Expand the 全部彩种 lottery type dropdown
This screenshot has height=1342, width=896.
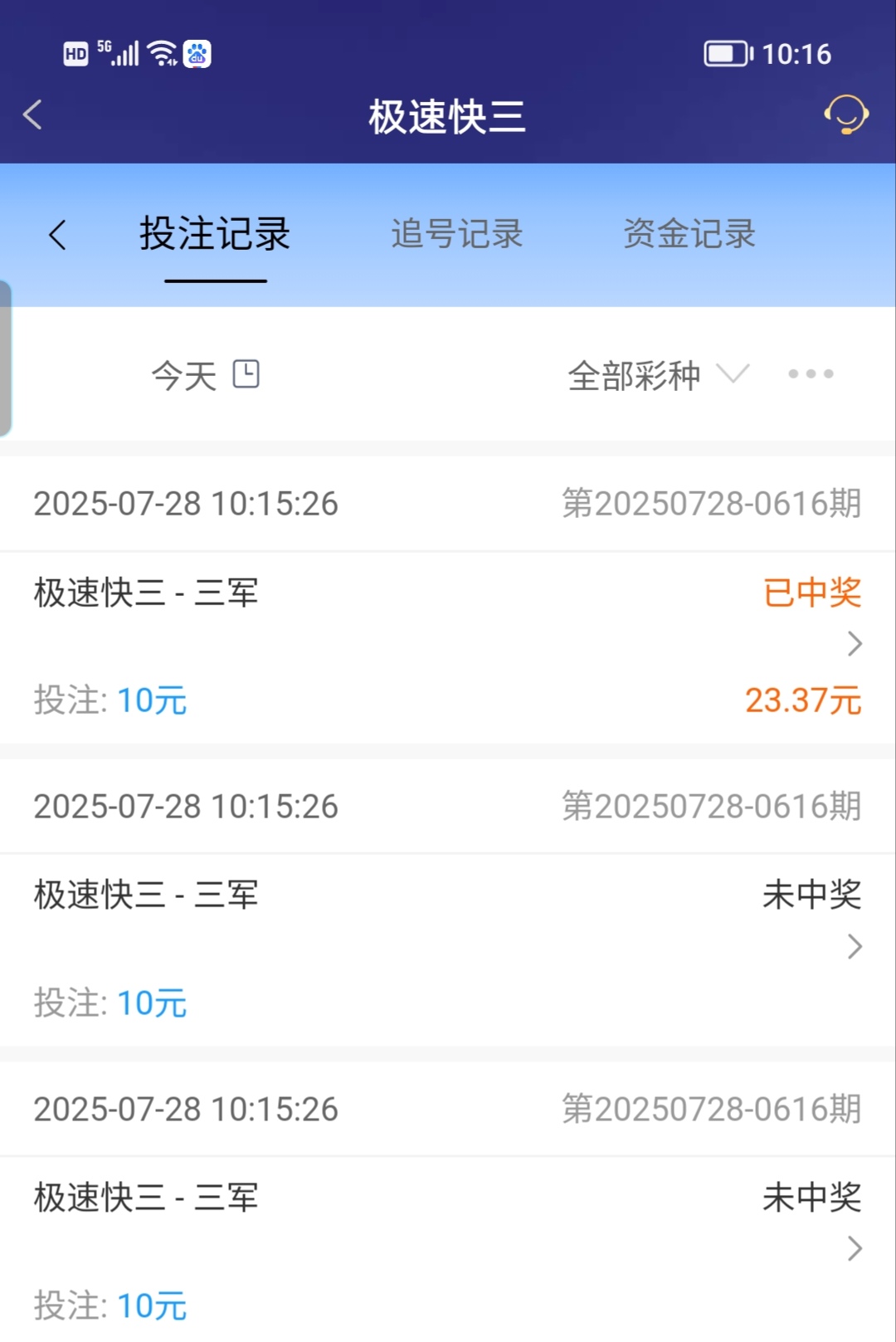(657, 375)
